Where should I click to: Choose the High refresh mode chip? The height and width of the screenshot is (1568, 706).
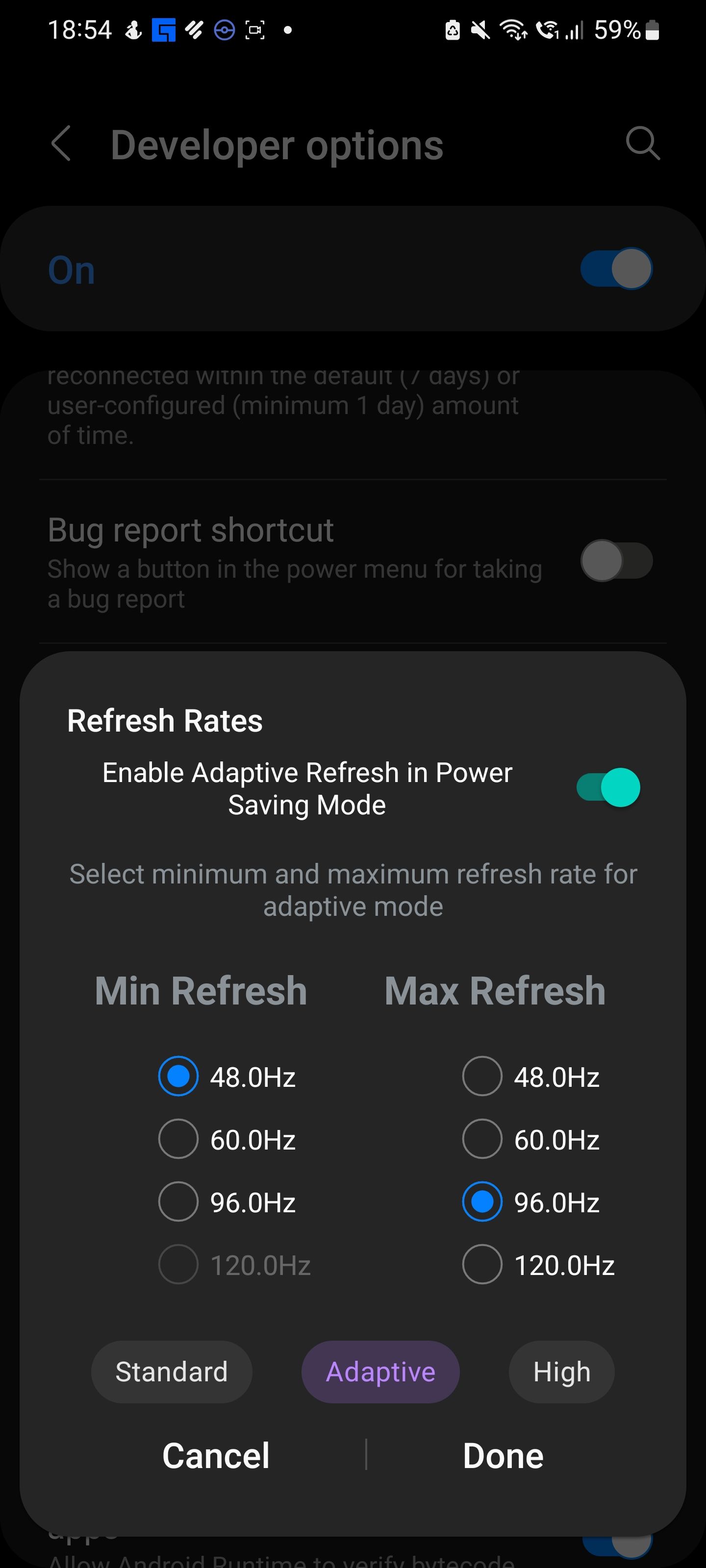click(x=561, y=1372)
